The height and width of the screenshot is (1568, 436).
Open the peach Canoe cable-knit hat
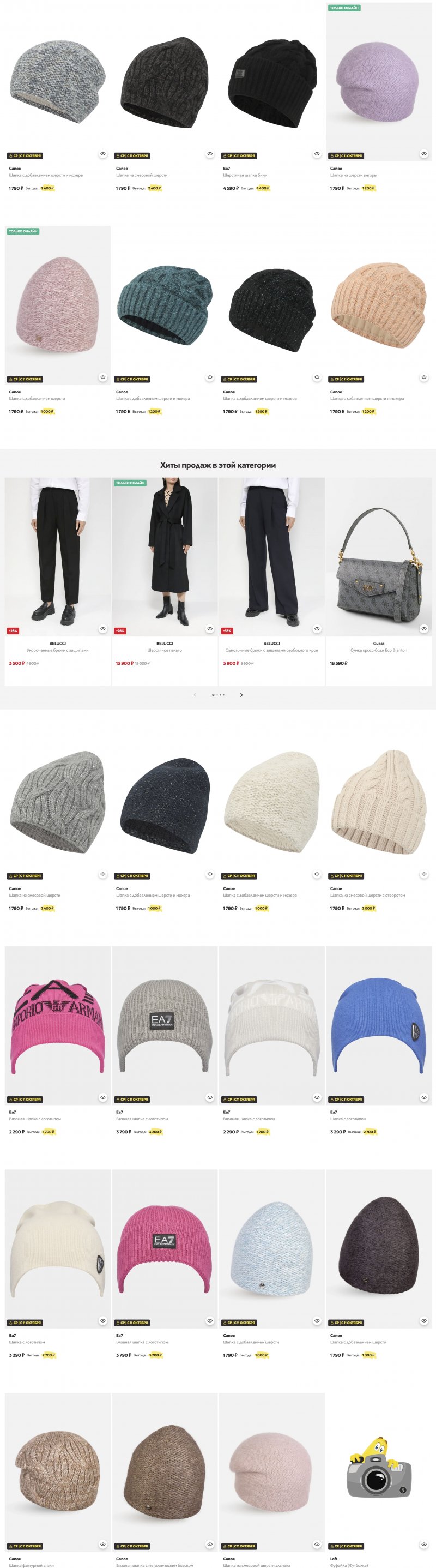click(x=378, y=305)
